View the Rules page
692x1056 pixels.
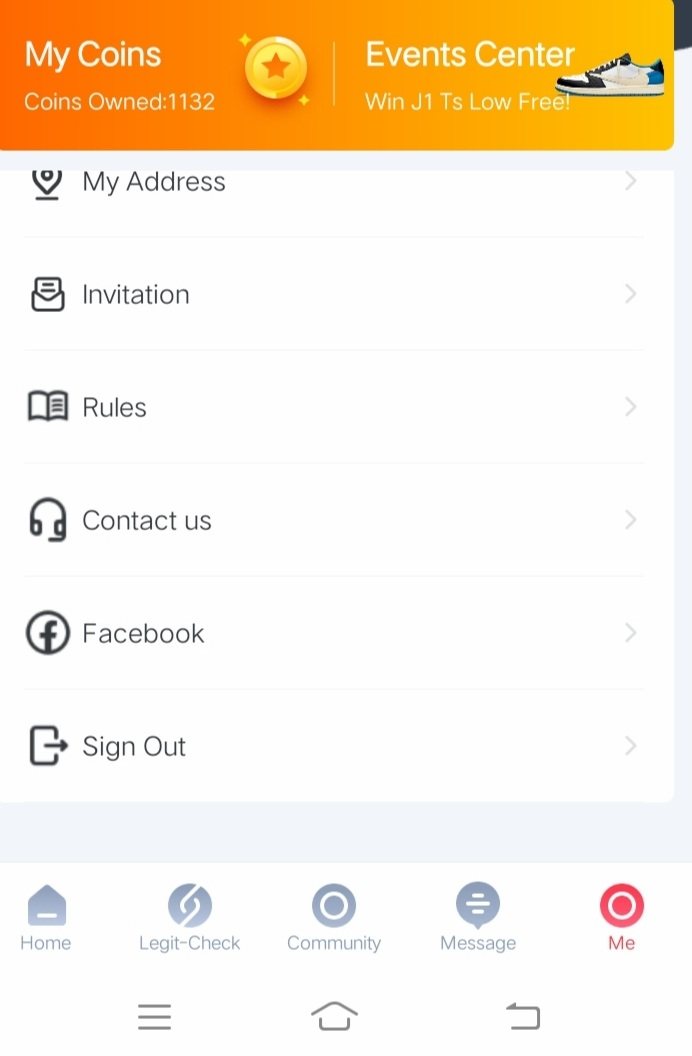point(330,407)
